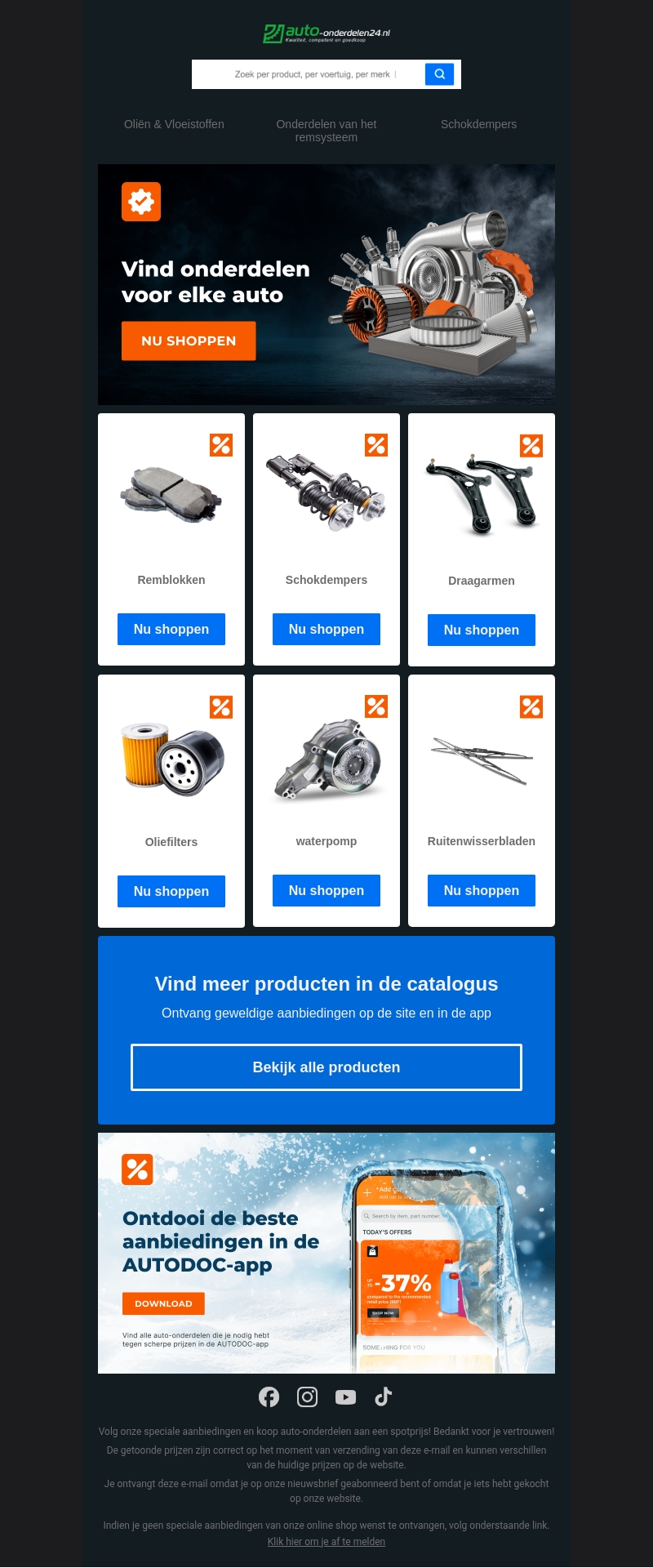653x1568 pixels.
Task: Follow the Klik hier om je af te melden link
Action: point(326,1541)
